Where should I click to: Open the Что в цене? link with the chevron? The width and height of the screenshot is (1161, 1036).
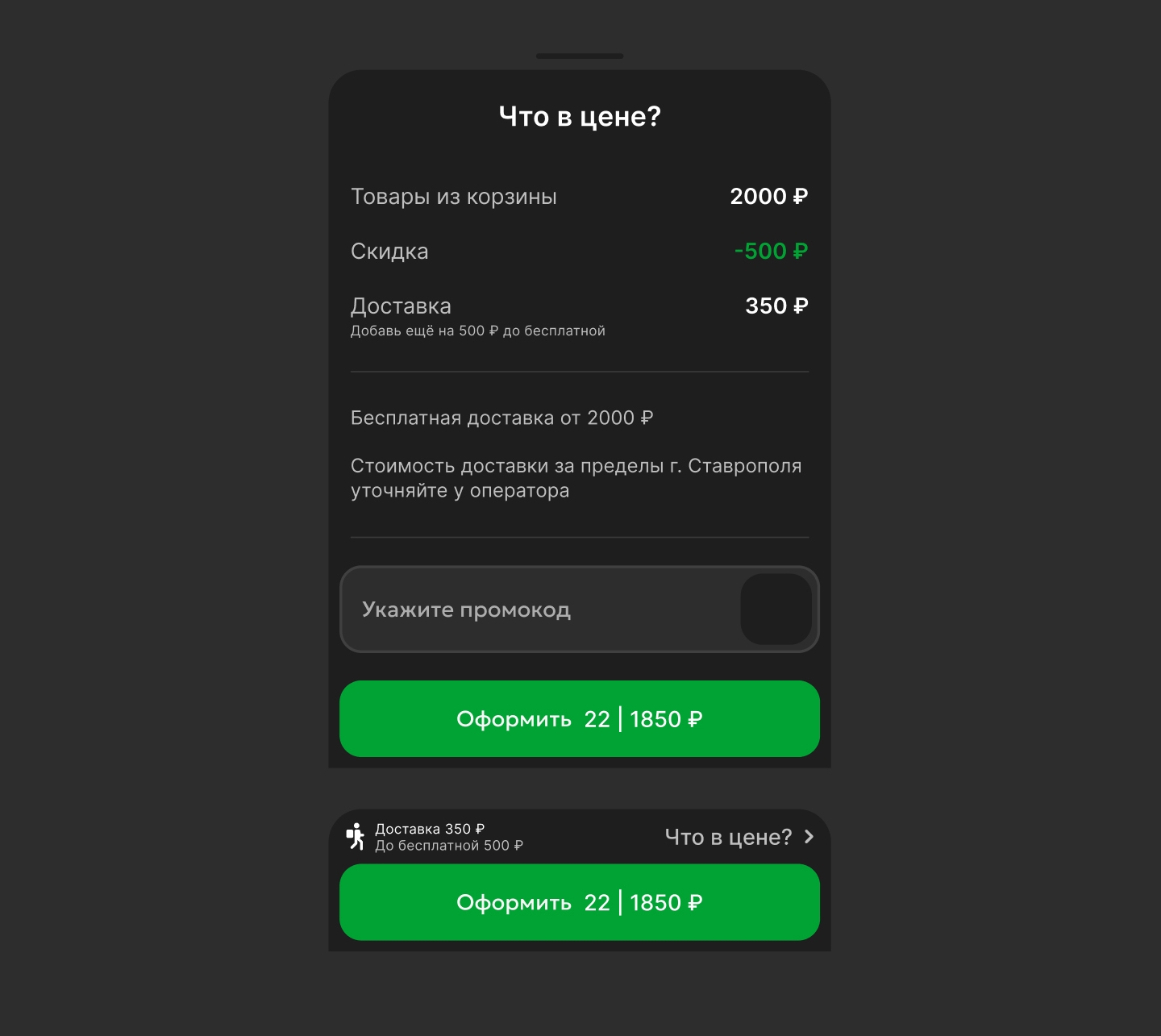[x=739, y=837]
